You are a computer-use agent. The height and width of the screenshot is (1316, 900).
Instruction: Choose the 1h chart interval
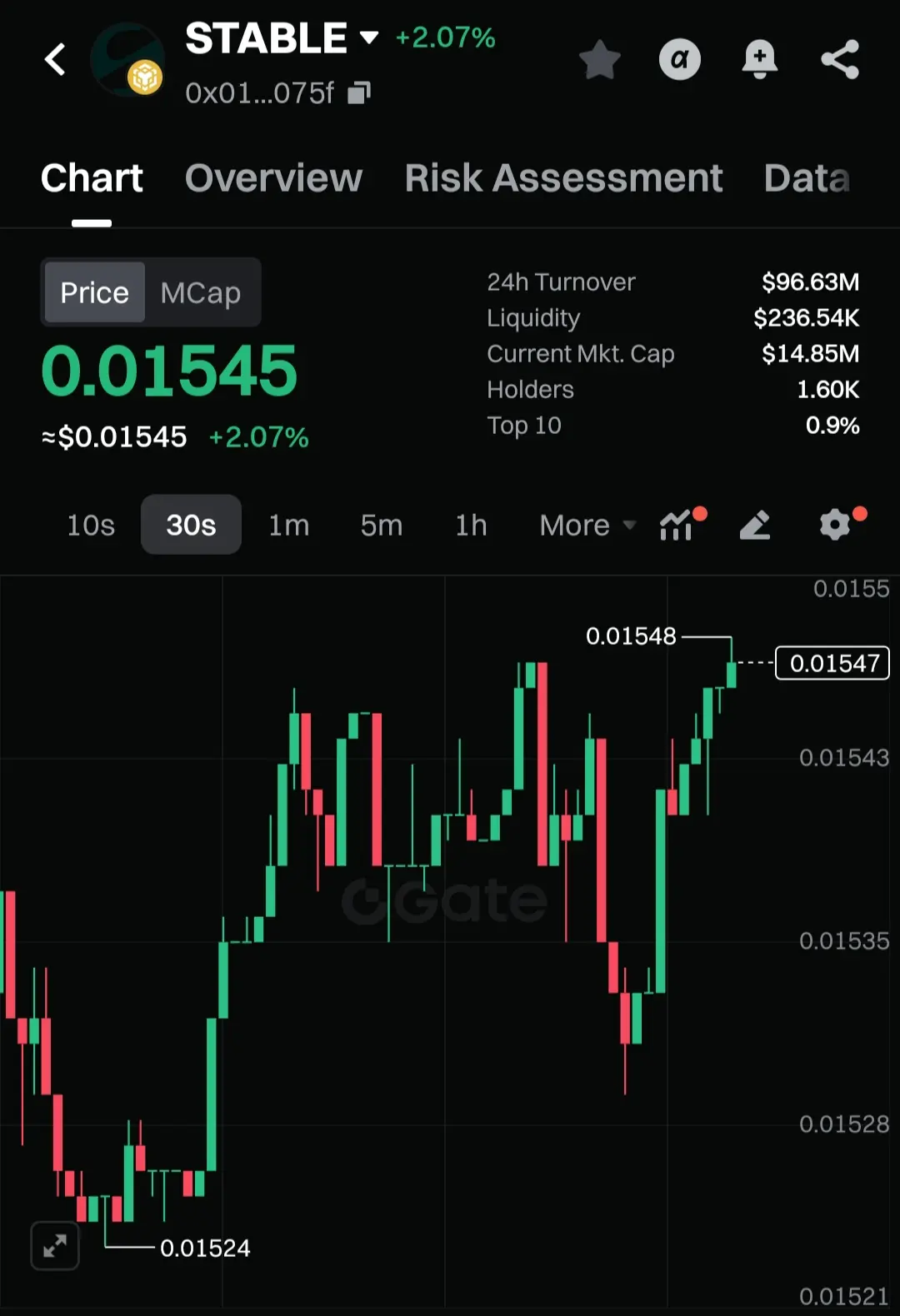471,525
